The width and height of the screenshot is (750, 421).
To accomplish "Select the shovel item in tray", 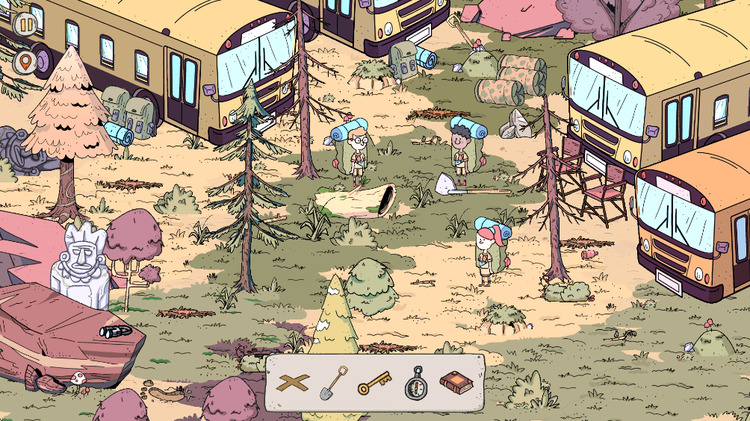I will pos(333,381).
